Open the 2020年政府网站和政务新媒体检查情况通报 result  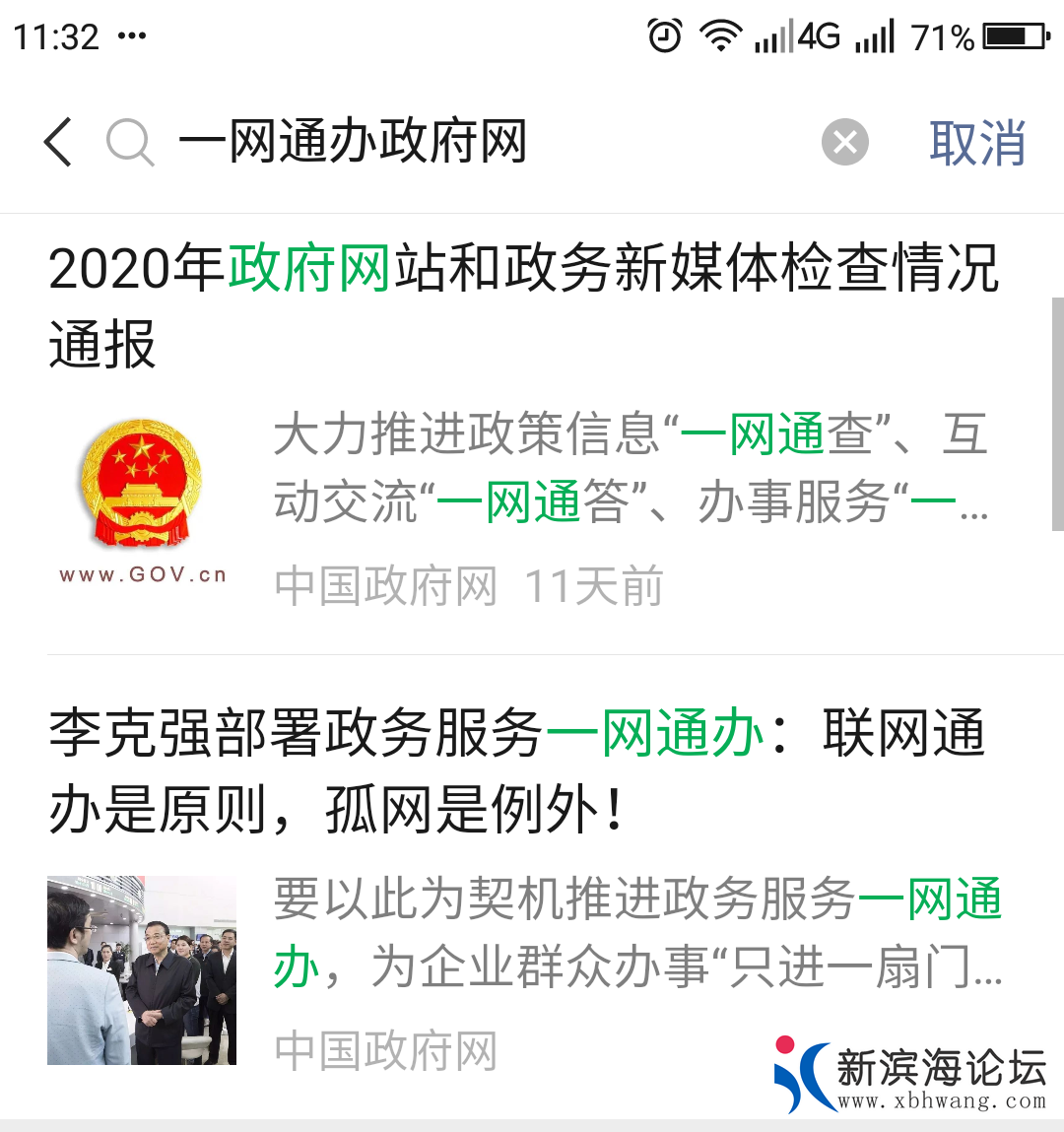(522, 305)
